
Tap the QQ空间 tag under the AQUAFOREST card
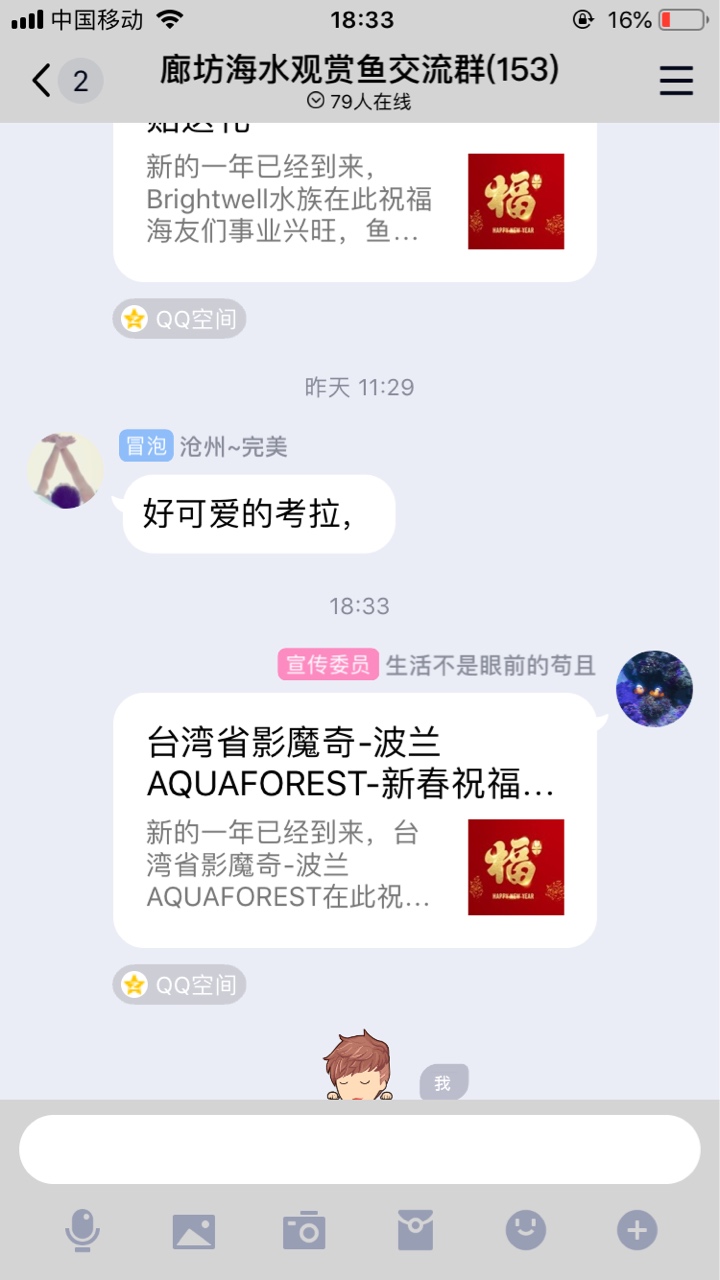(180, 985)
